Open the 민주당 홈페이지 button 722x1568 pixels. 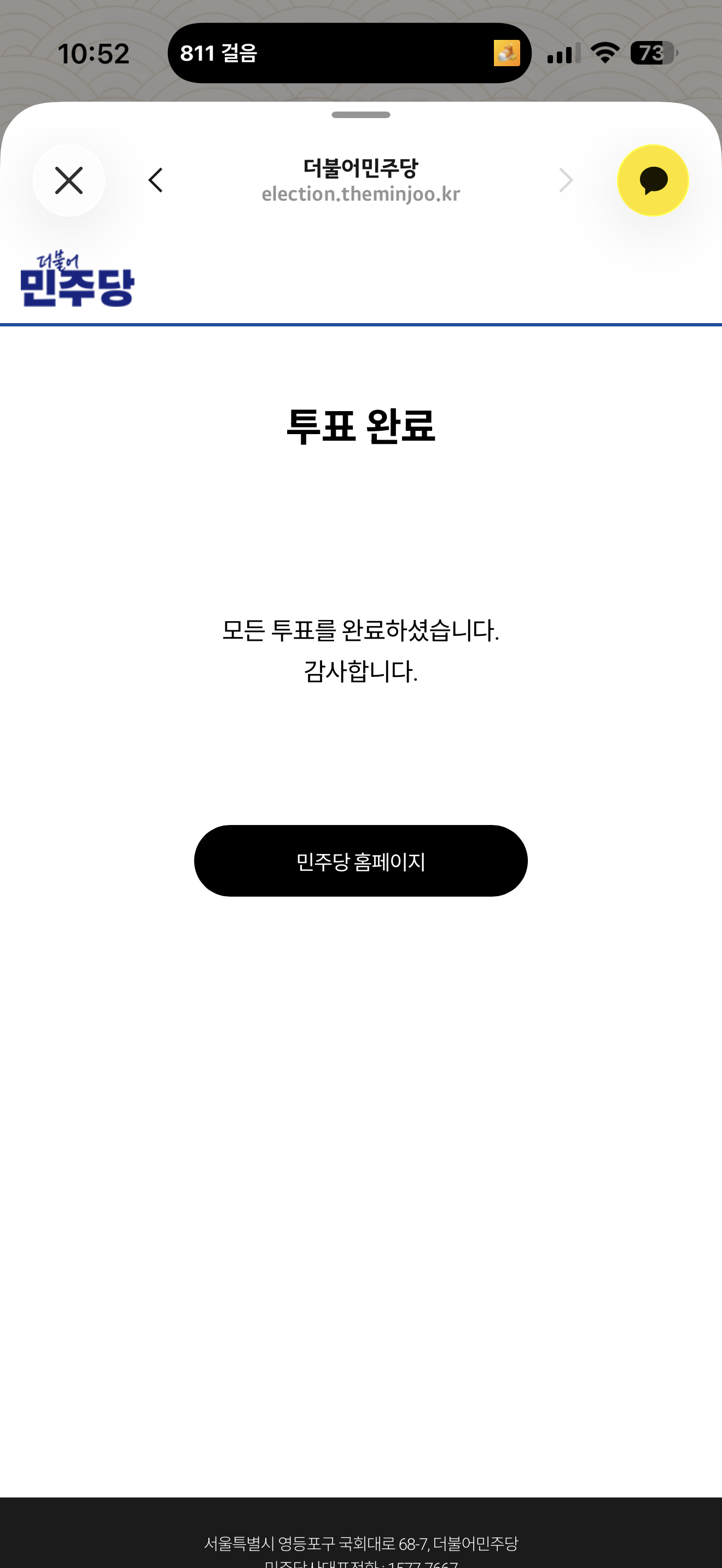point(360,861)
